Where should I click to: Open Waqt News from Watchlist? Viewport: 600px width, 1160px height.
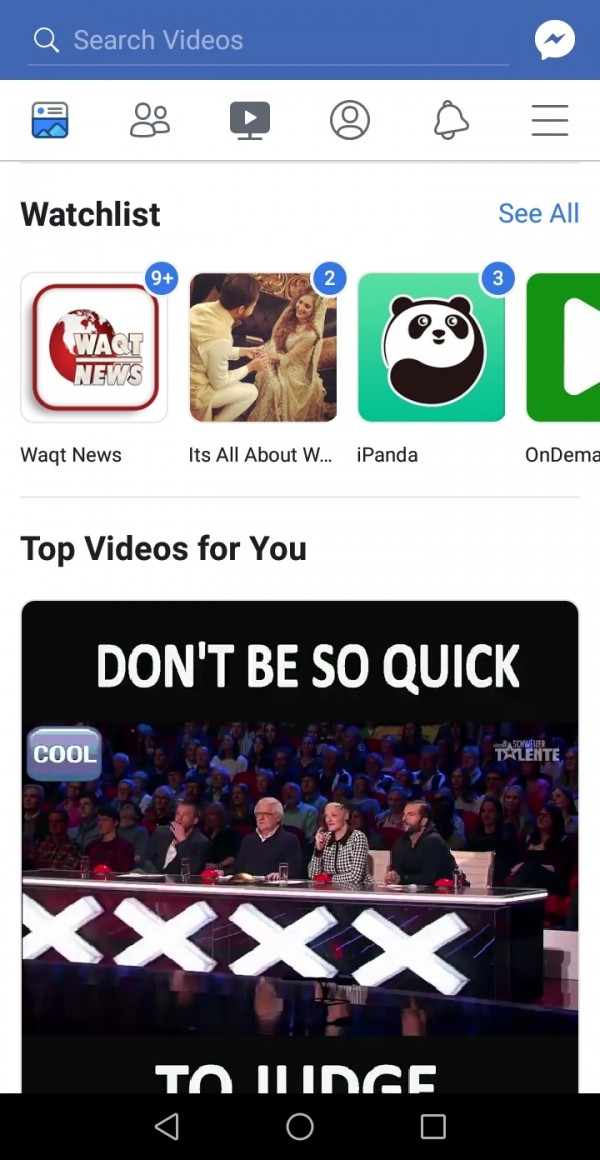pos(94,348)
